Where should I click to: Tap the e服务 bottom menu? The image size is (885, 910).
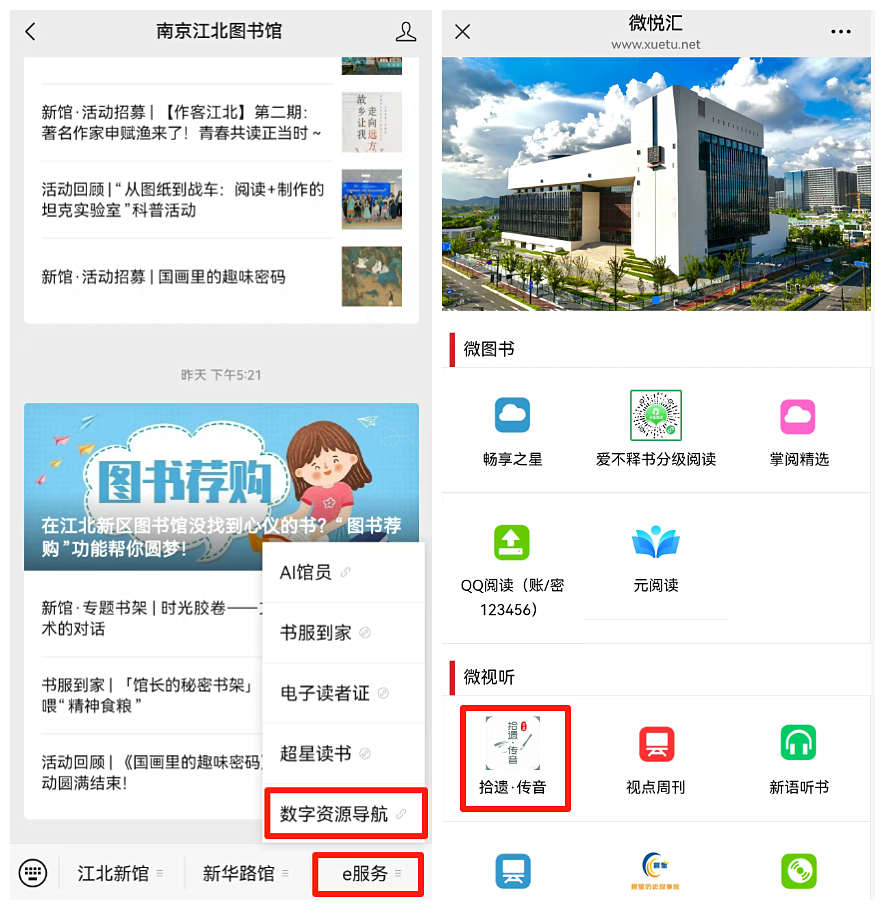[x=366, y=873]
